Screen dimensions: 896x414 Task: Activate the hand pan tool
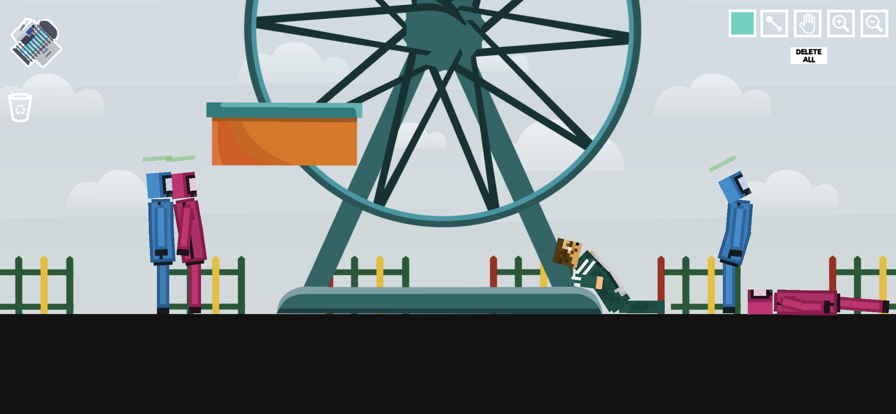click(807, 24)
